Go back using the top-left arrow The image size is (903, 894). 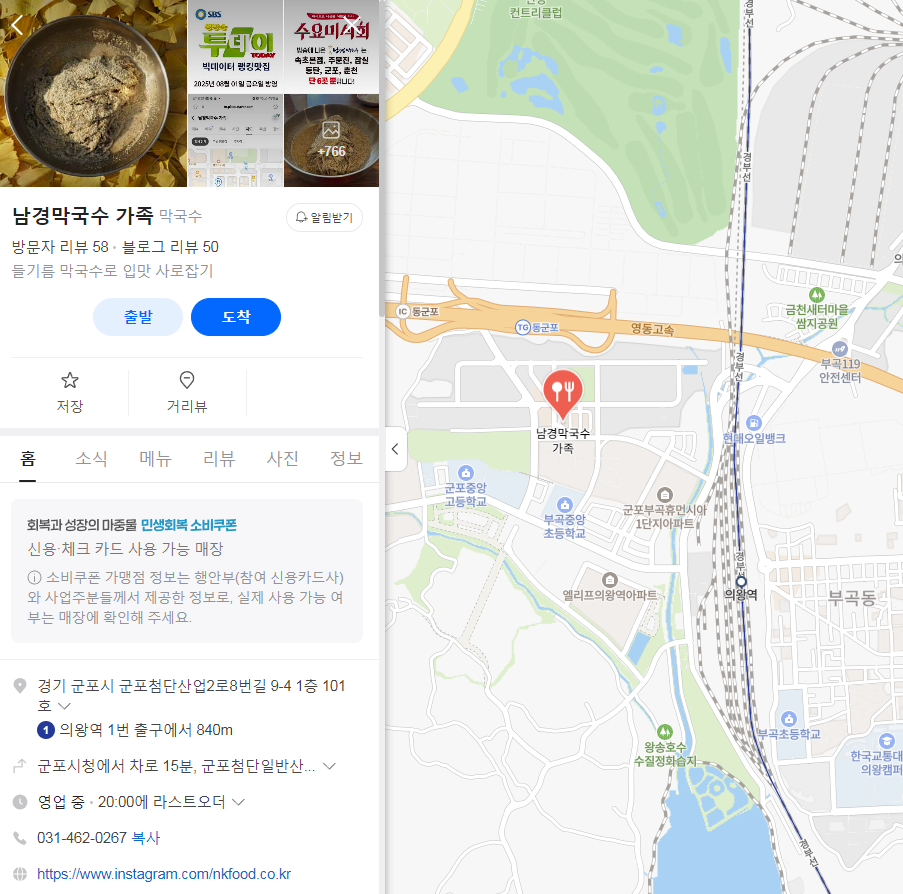point(17,25)
